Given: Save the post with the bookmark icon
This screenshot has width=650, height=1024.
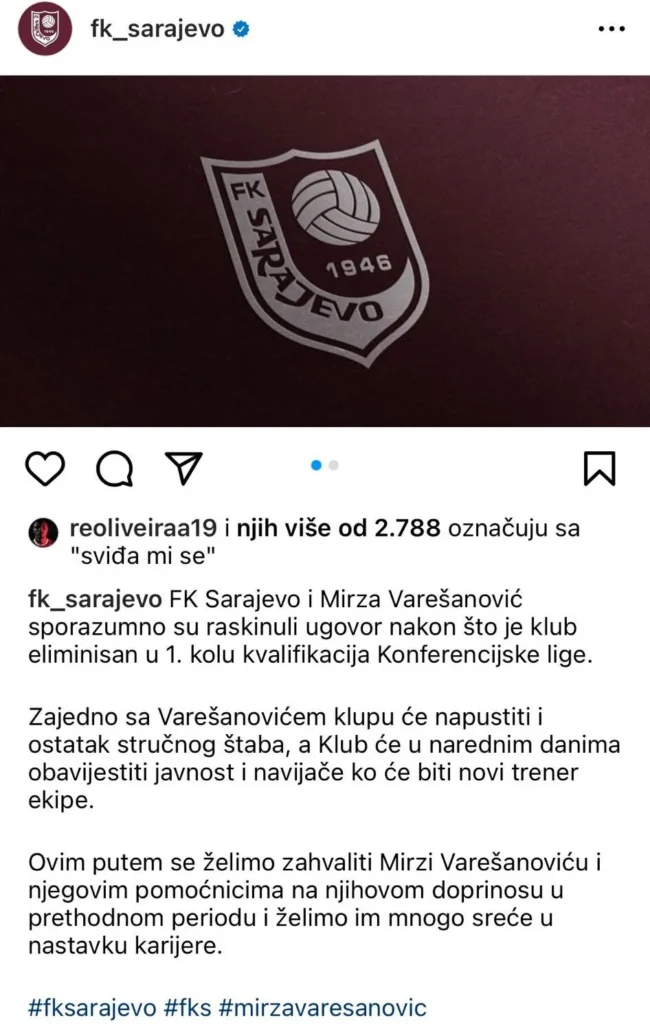Looking at the screenshot, I should tap(599, 467).
